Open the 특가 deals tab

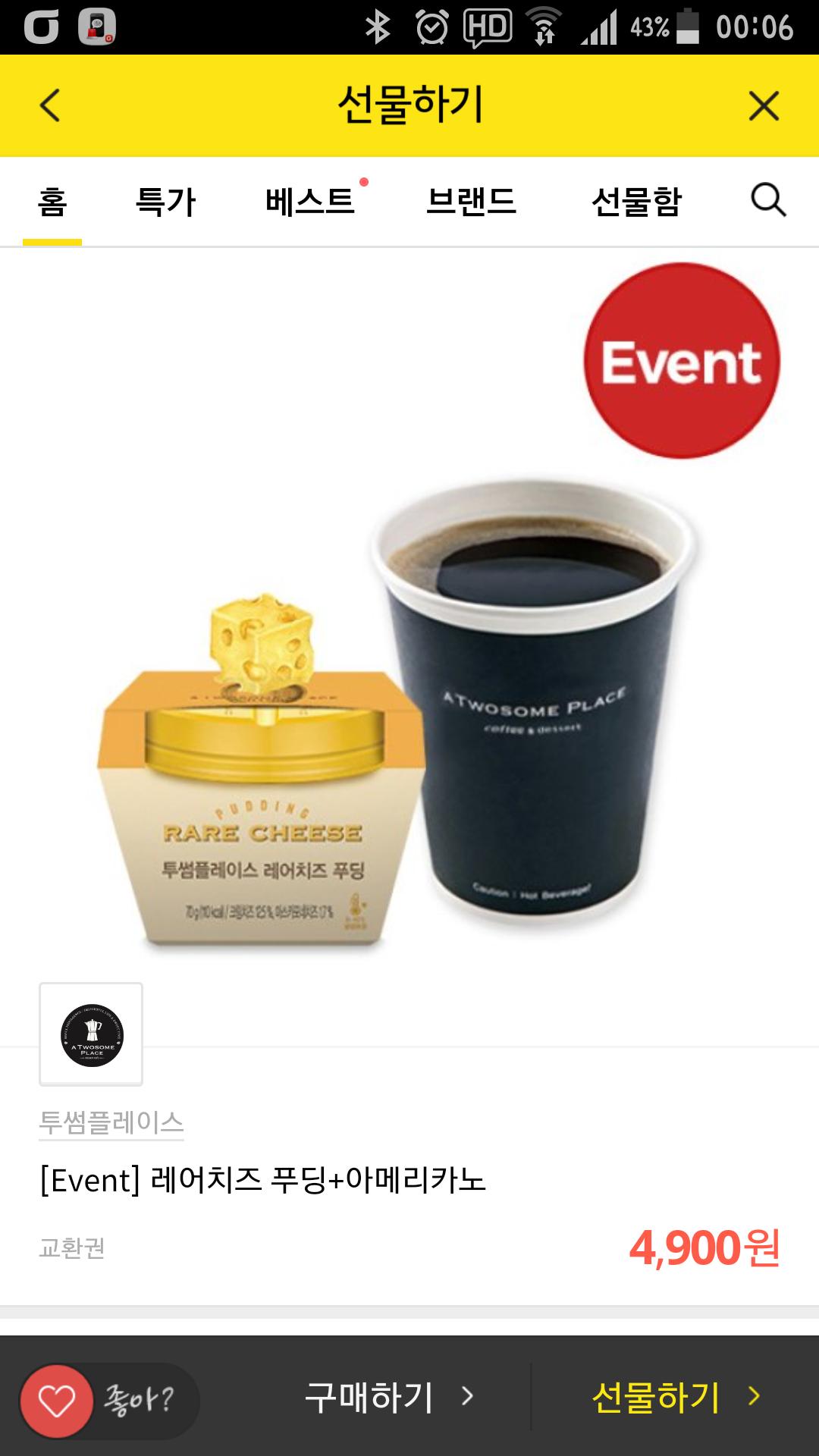click(x=165, y=202)
